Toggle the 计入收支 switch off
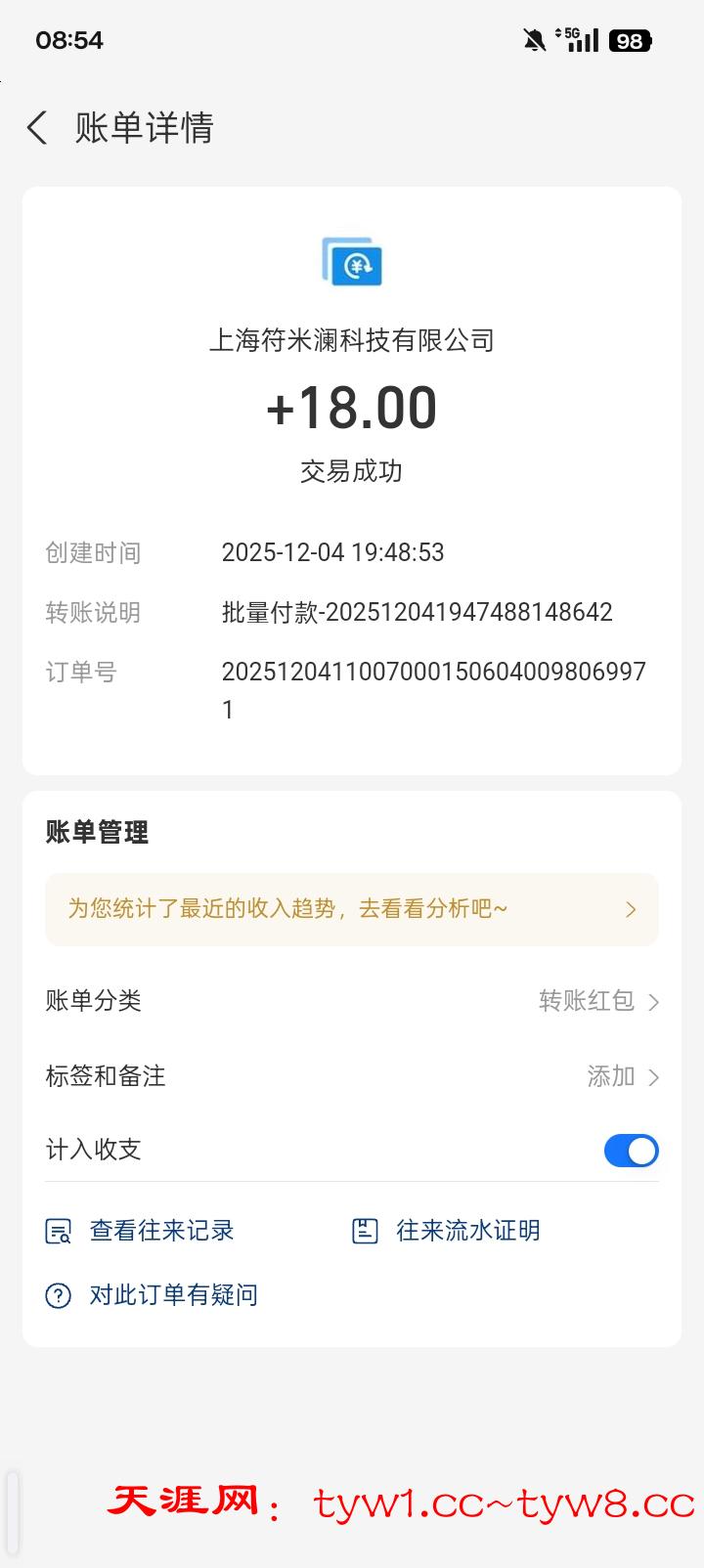This screenshot has width=704, height=1568. click(631, 1151)
